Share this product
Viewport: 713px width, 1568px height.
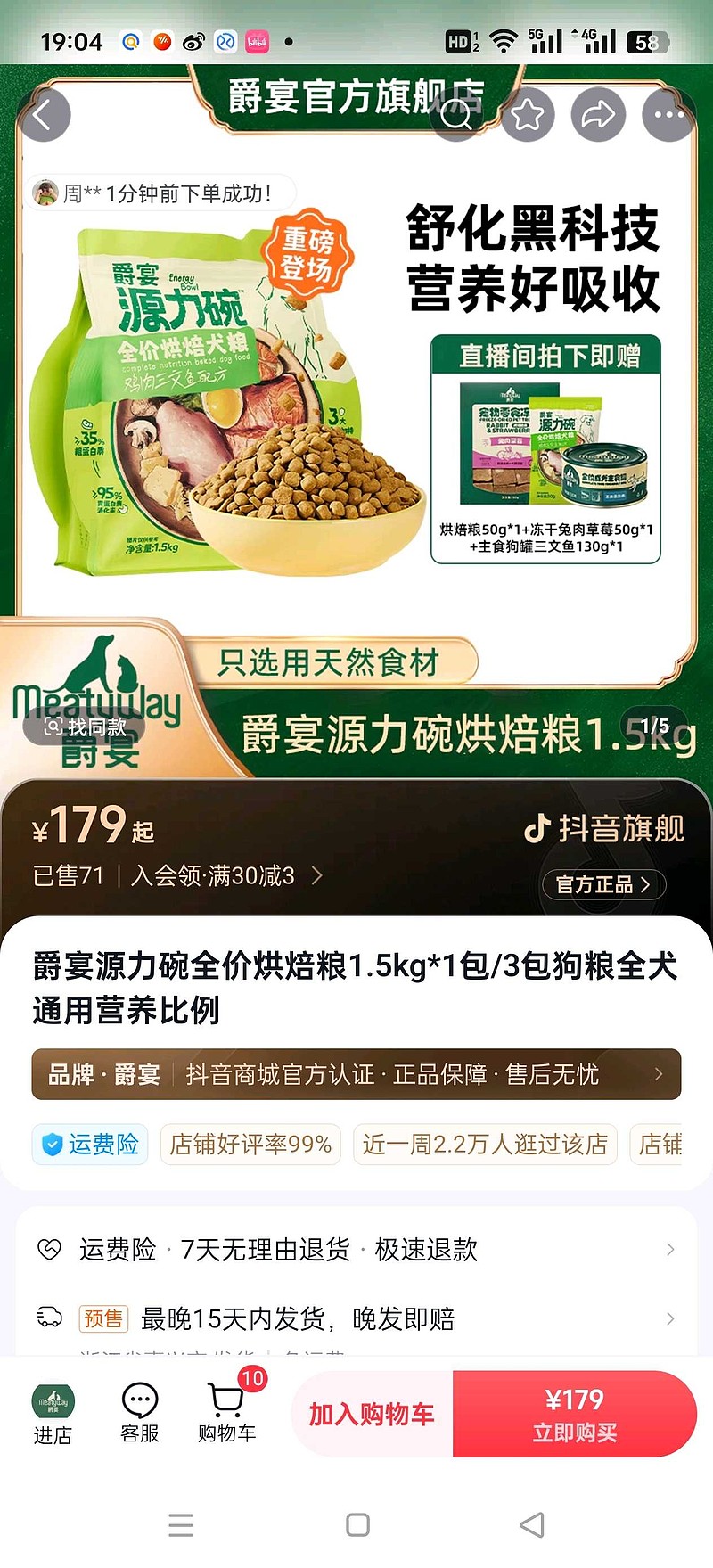coord(598,115)
